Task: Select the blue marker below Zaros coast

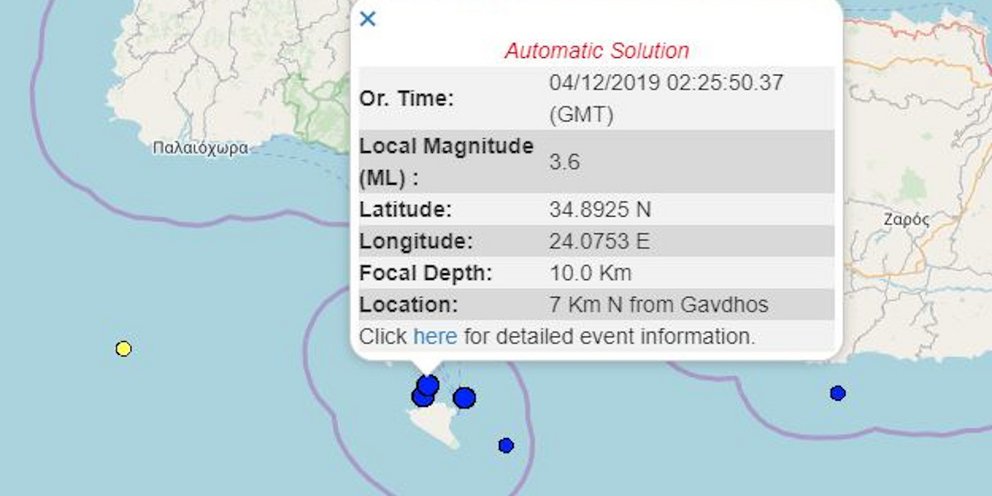Action: click(x=837, y=393)
